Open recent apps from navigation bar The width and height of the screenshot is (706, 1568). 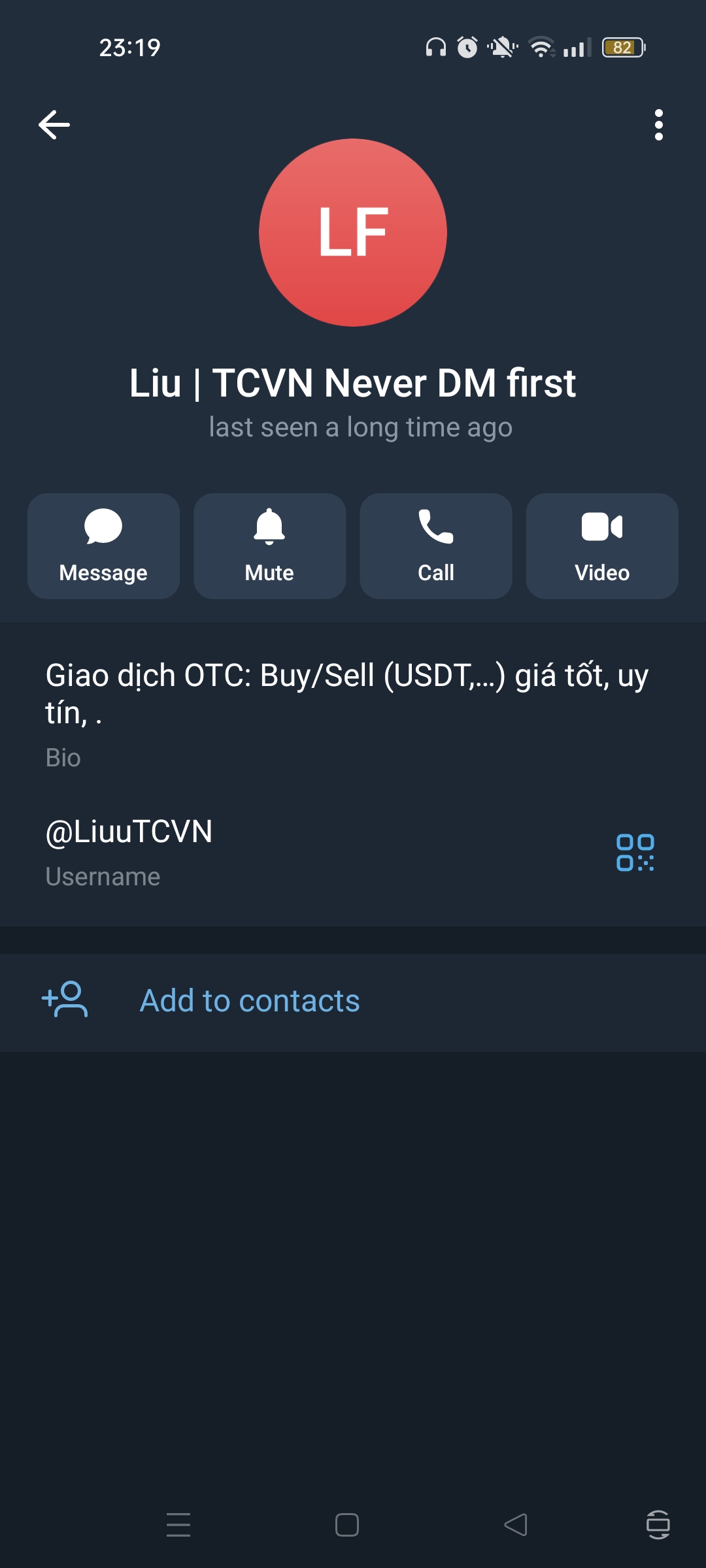[178, 1525]
